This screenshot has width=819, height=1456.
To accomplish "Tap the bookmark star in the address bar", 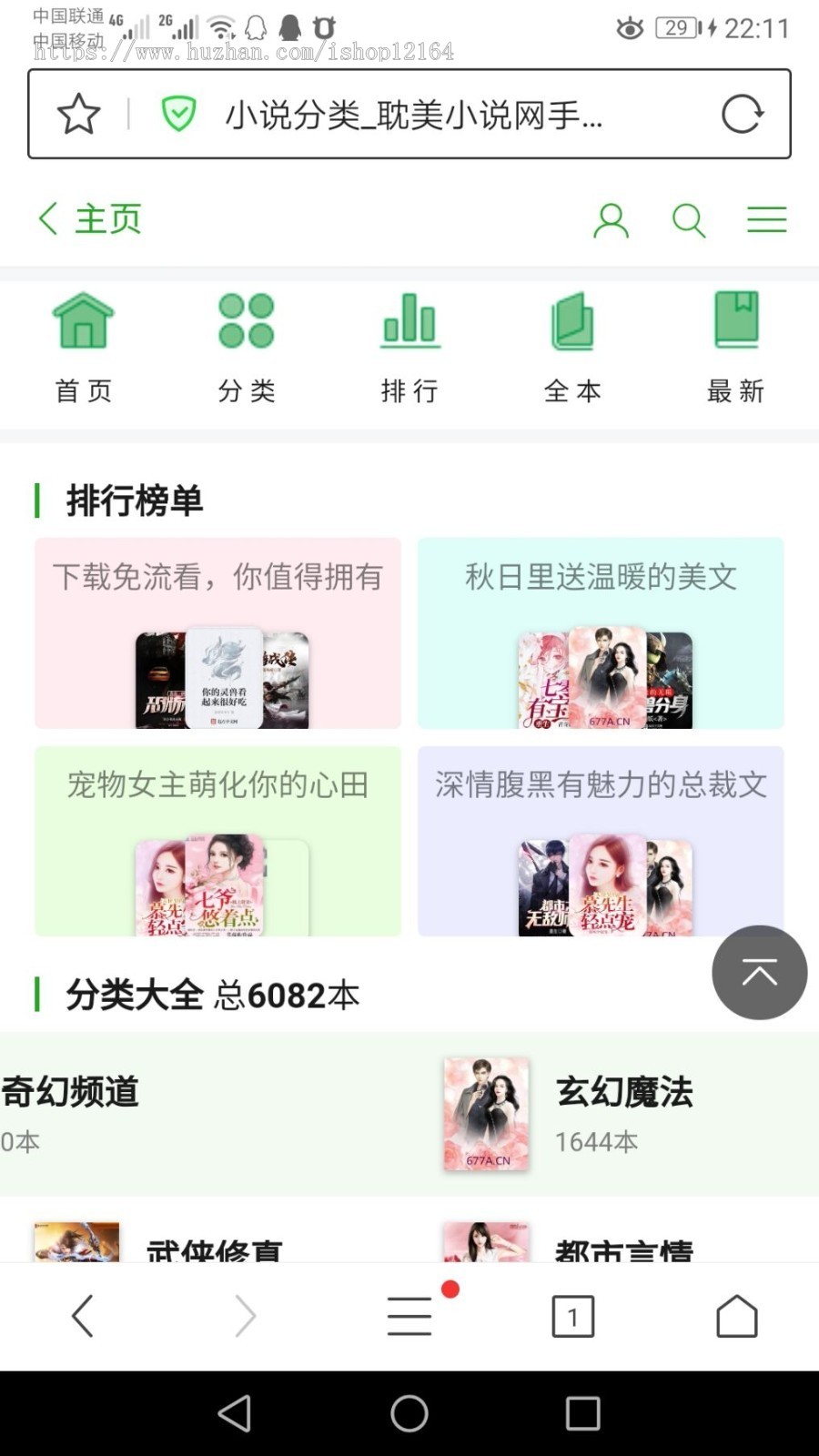I will [x=78, y=114].
